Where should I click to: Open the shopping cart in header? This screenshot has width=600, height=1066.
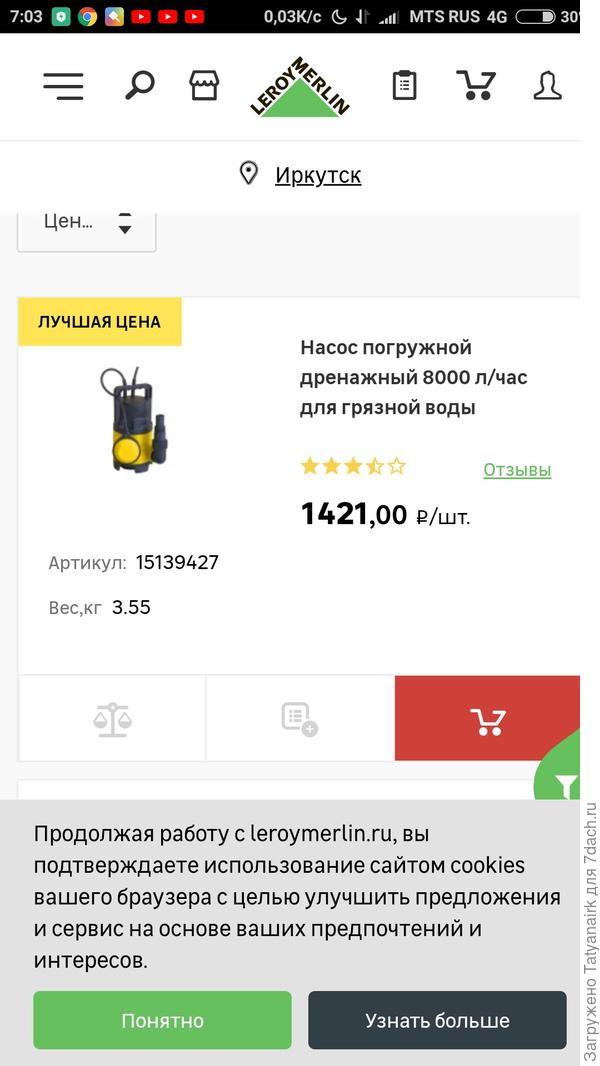[475, 85]
